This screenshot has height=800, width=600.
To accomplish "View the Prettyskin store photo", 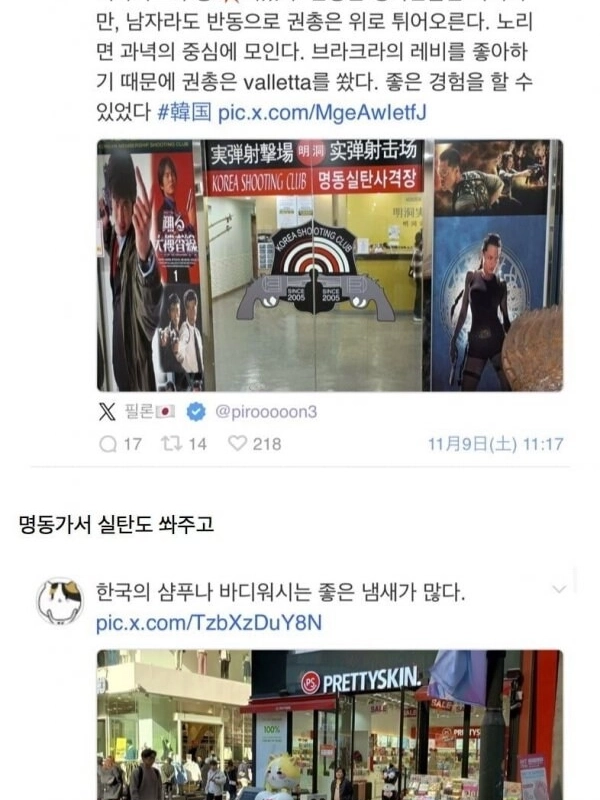I will point(329,725).
